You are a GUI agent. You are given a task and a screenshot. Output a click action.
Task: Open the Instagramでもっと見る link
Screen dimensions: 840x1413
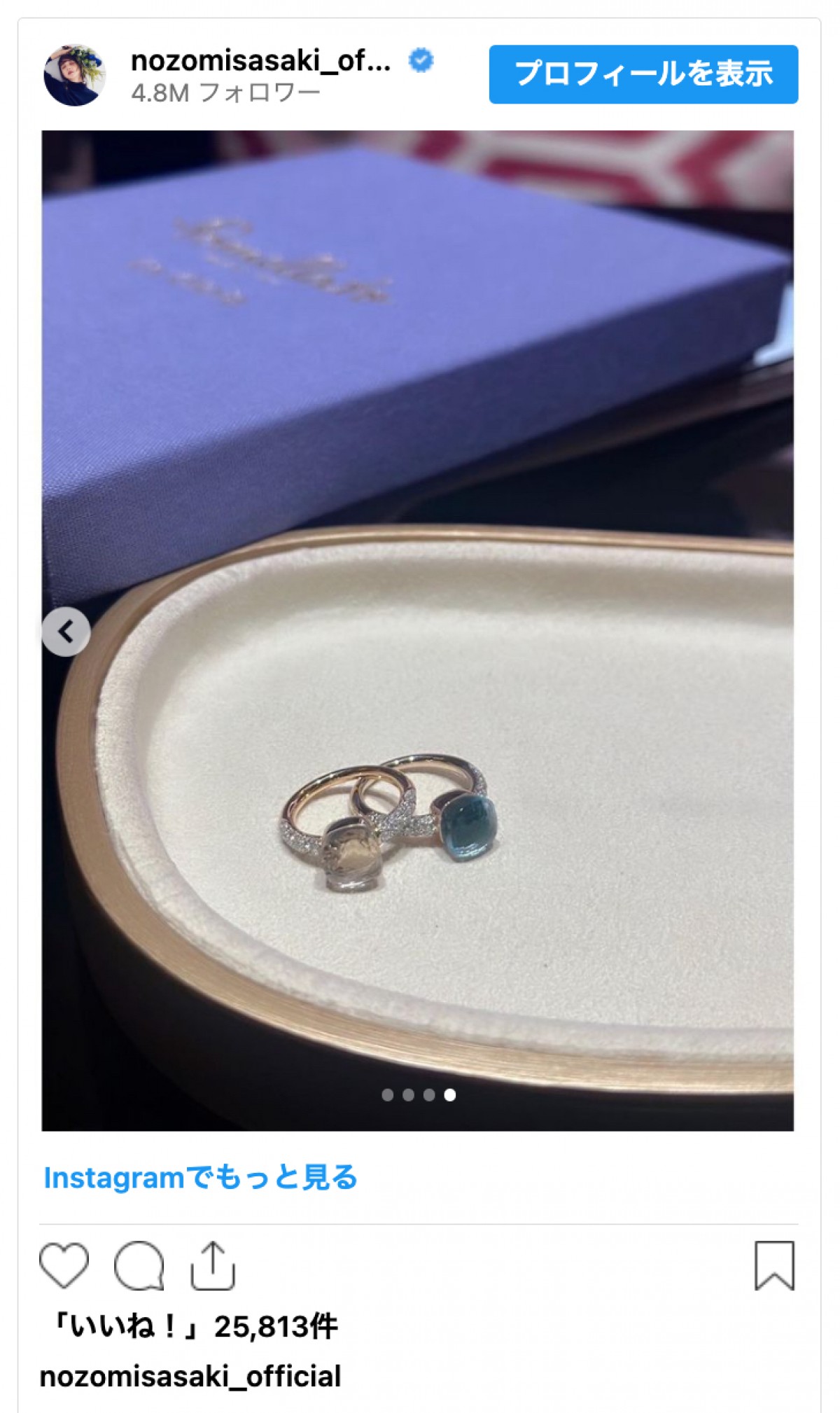(200, 1178)
